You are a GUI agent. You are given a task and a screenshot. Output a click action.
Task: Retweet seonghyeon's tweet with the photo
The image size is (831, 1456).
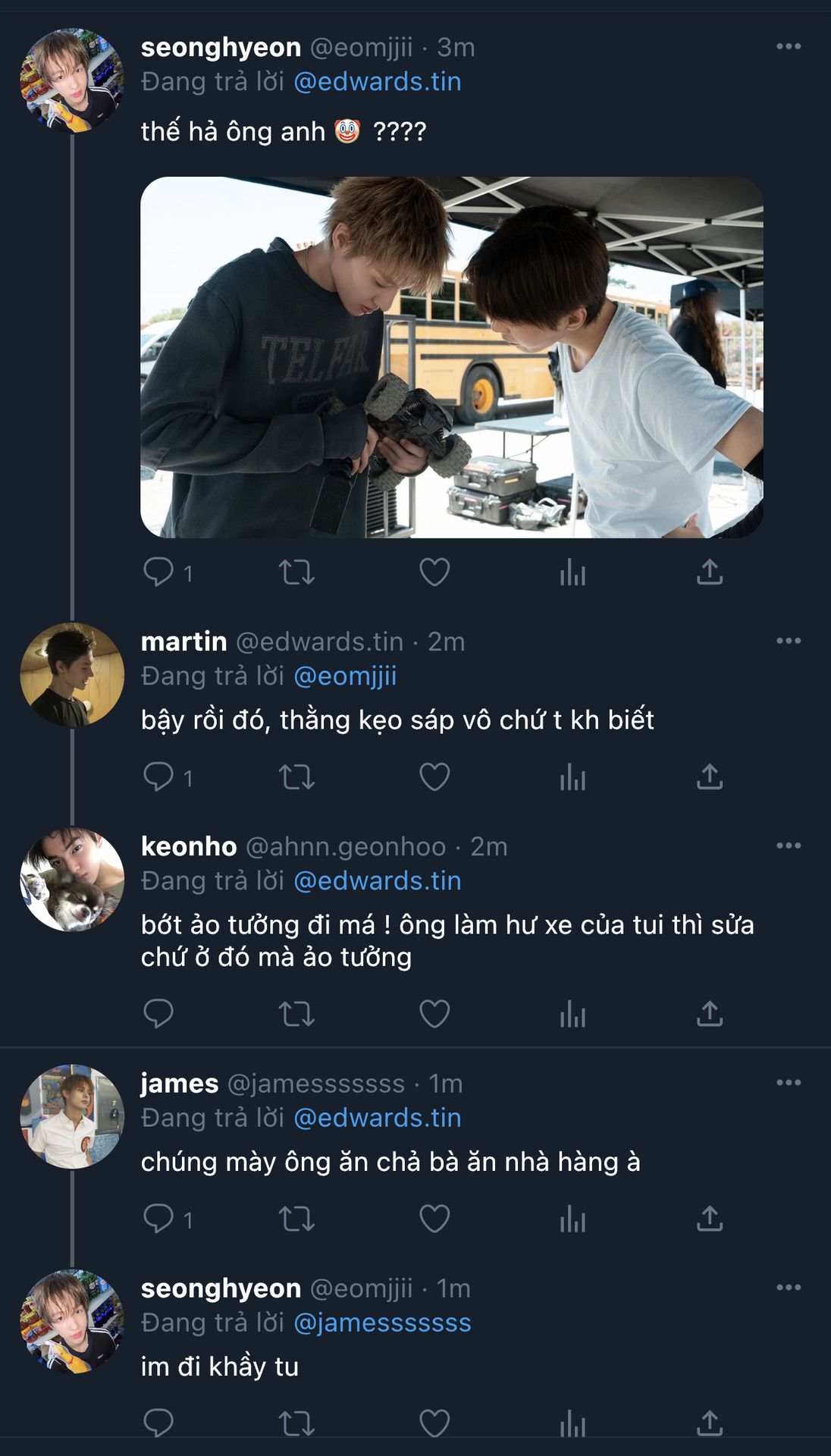[296, 572]
